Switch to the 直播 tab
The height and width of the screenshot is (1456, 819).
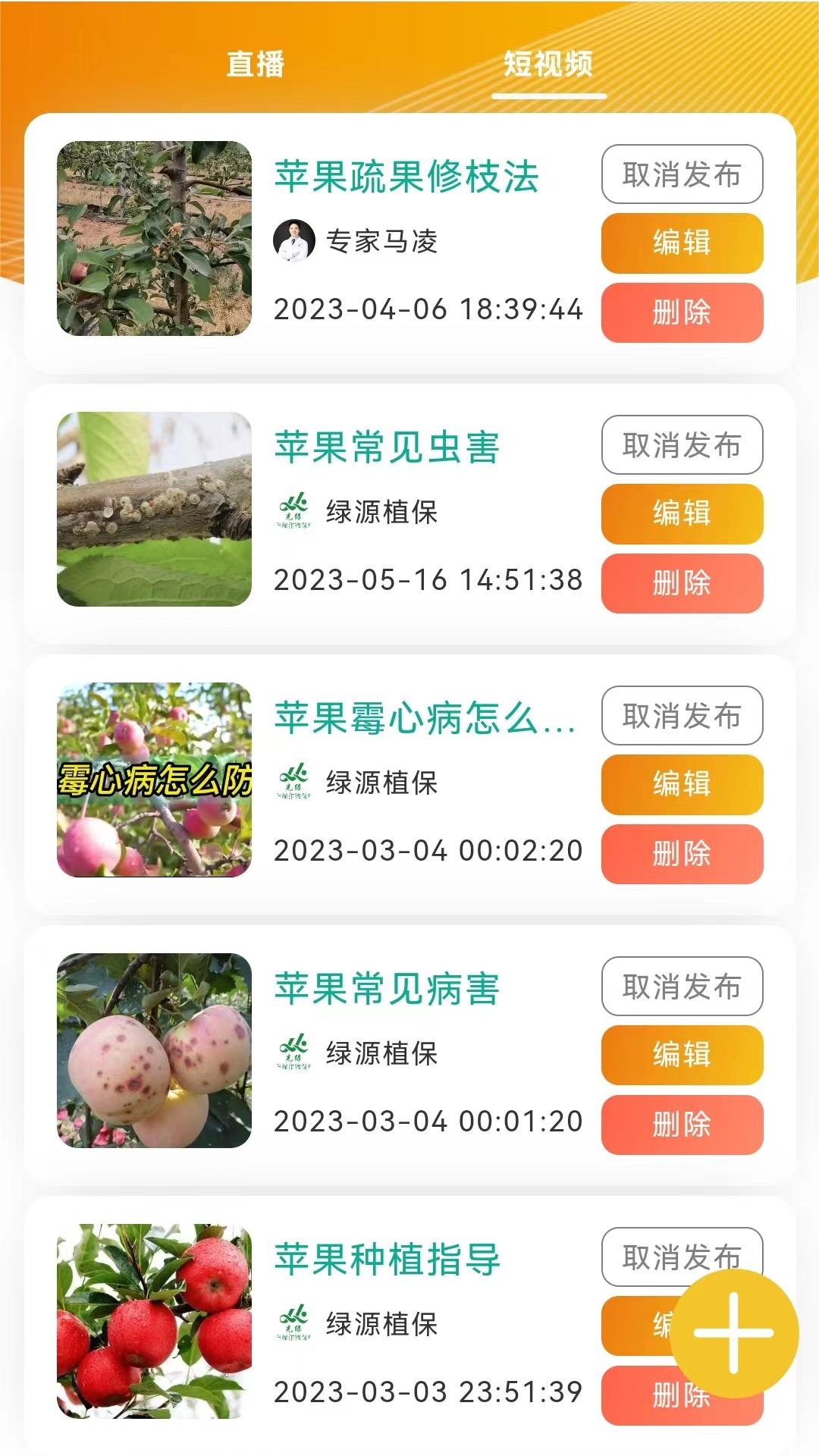[x=256, y=67]
